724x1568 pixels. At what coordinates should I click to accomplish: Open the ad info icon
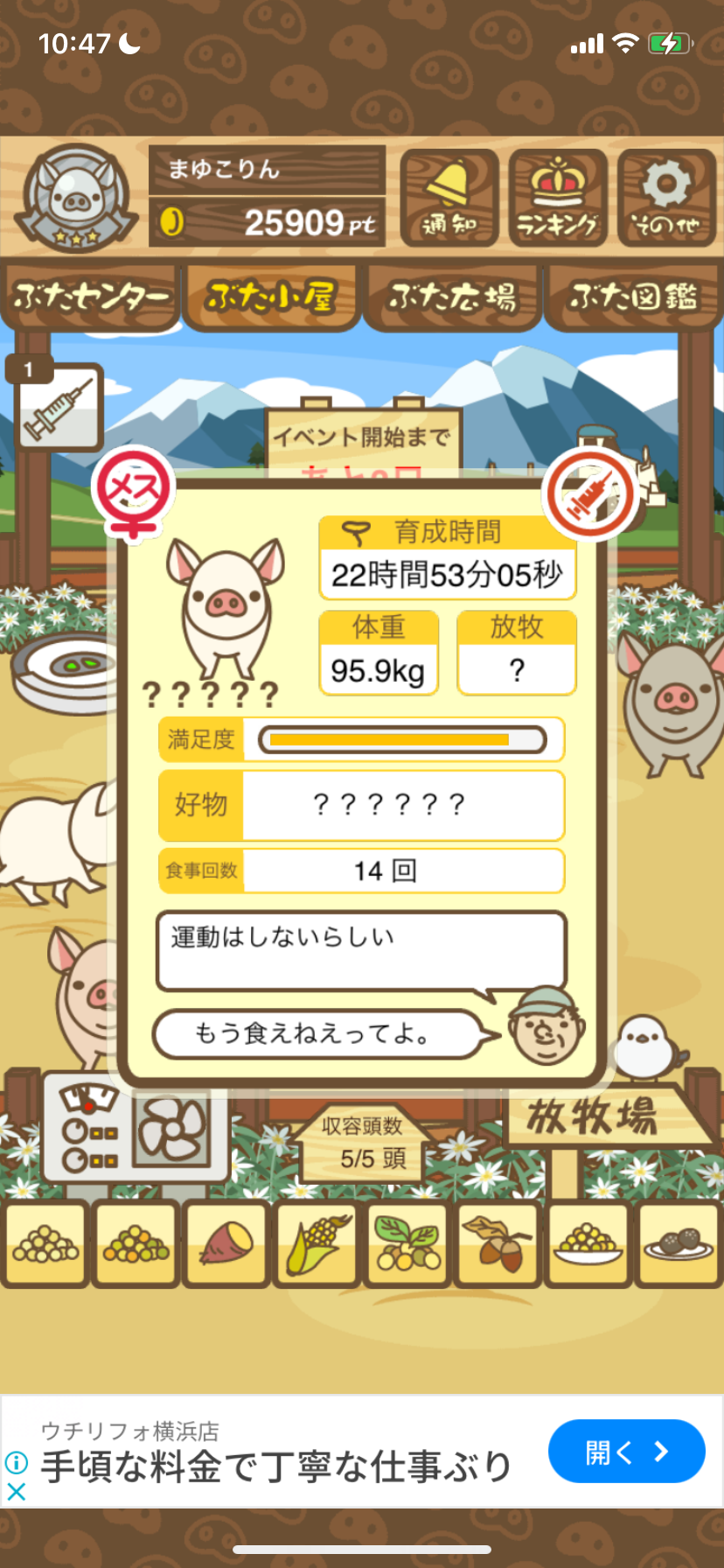point(16,1462)
